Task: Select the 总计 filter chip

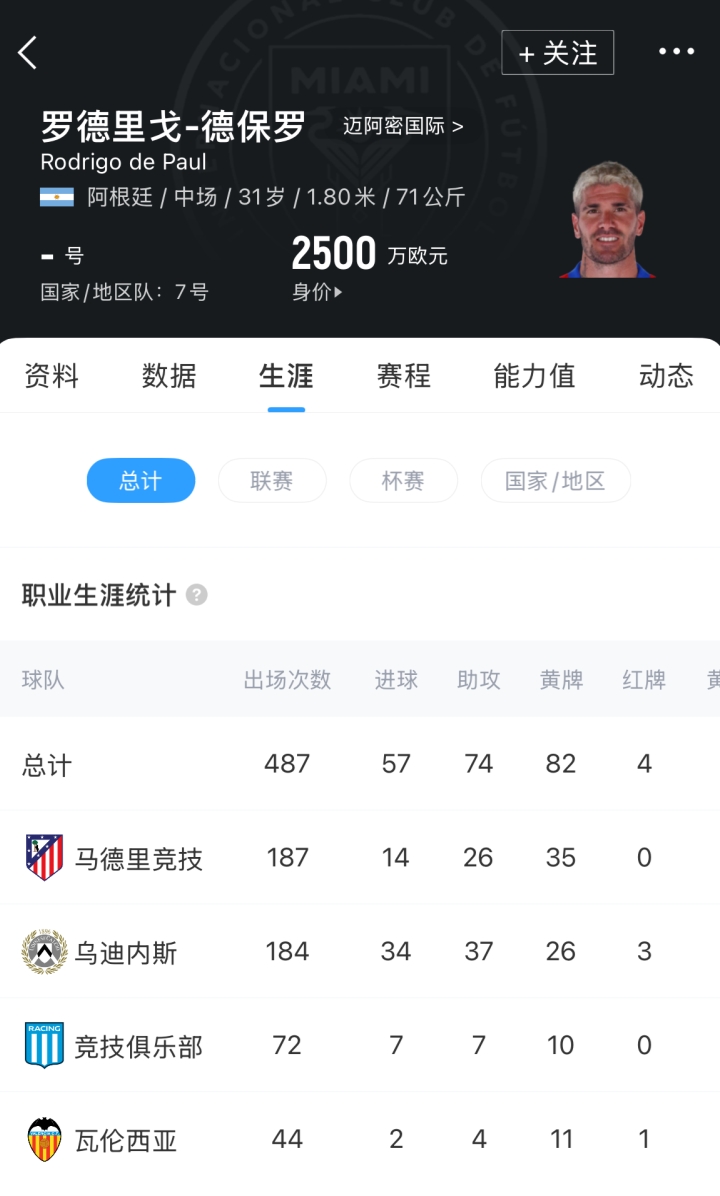Action: tap(140, 481)
